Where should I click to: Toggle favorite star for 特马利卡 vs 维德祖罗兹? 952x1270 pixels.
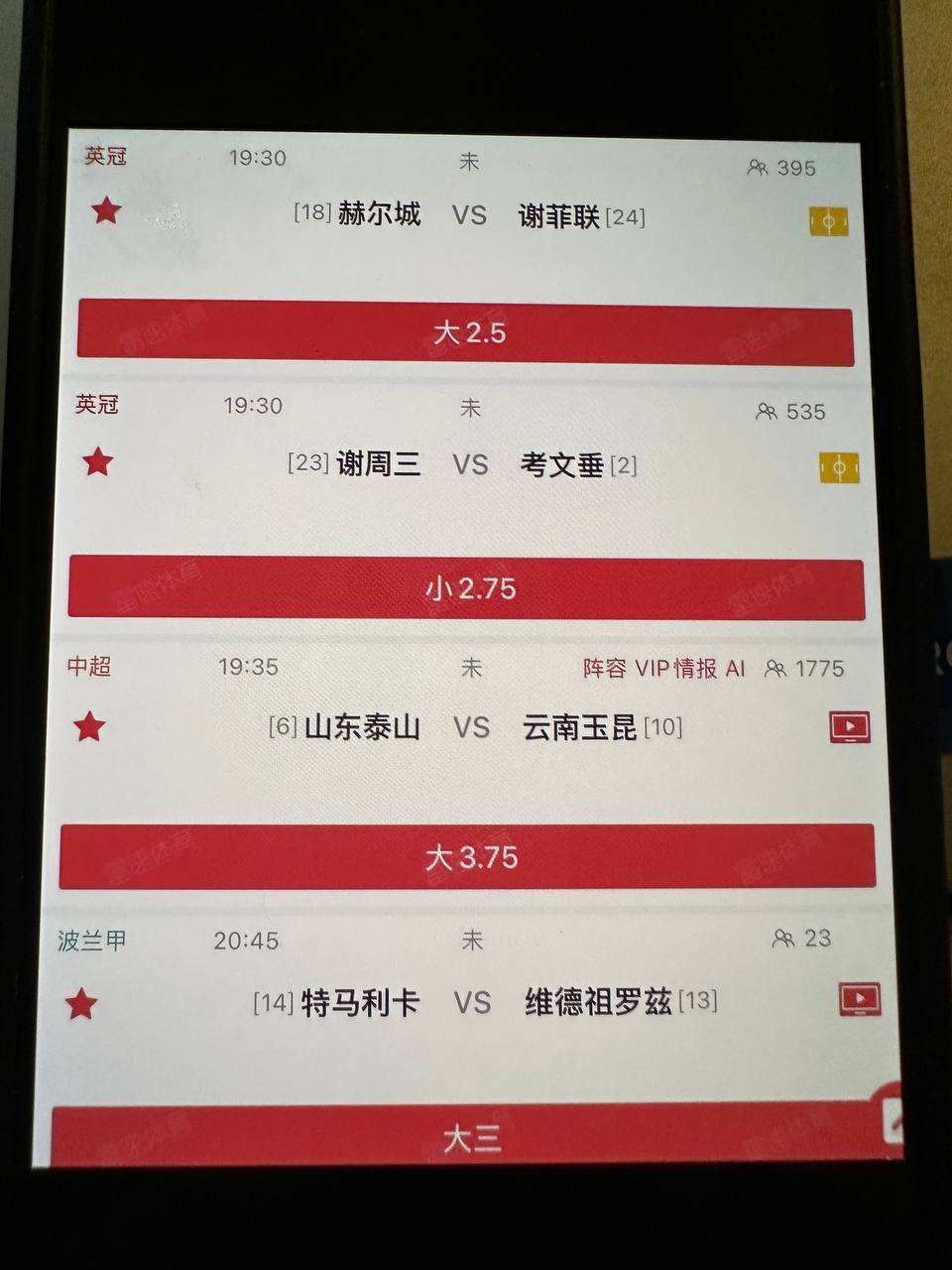81,1004
